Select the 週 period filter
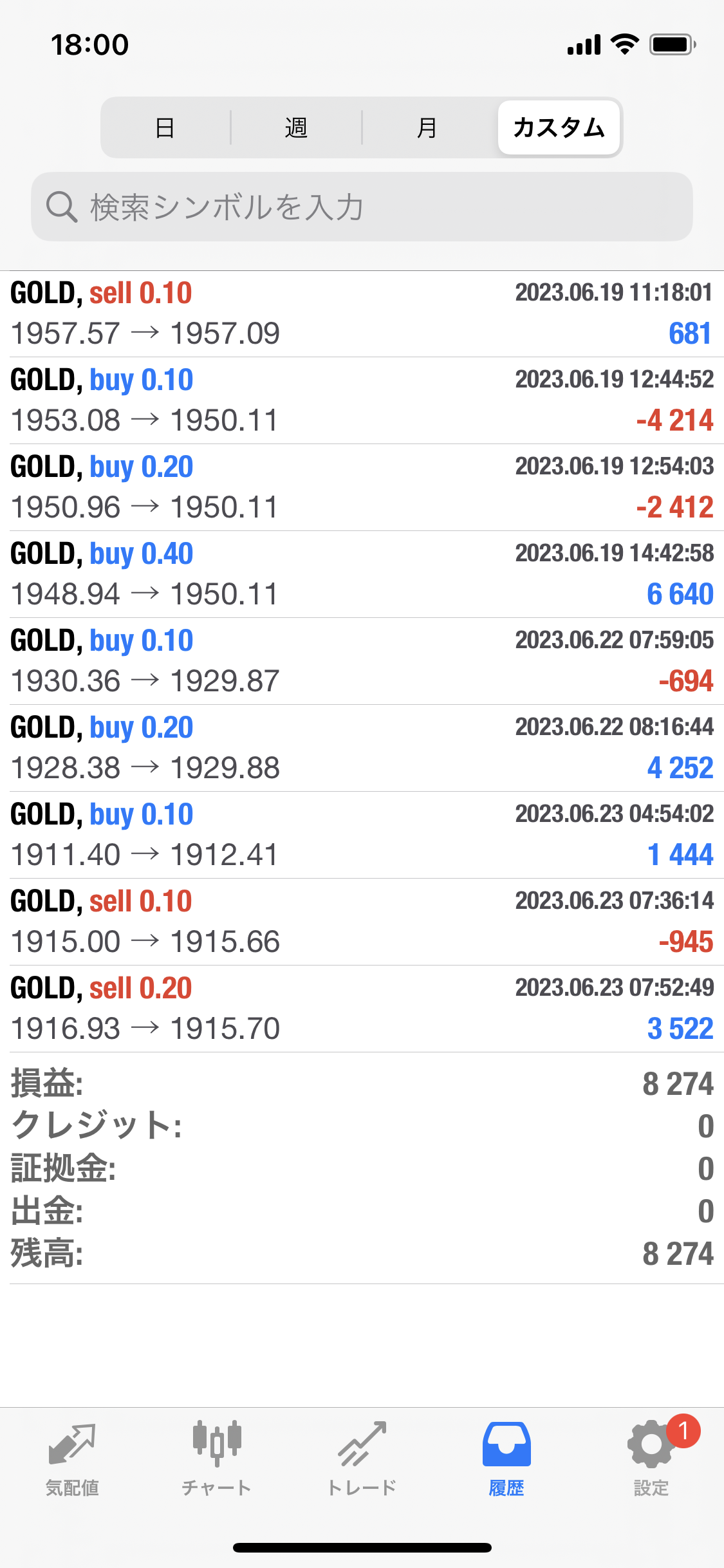 [x=296, y=127]
